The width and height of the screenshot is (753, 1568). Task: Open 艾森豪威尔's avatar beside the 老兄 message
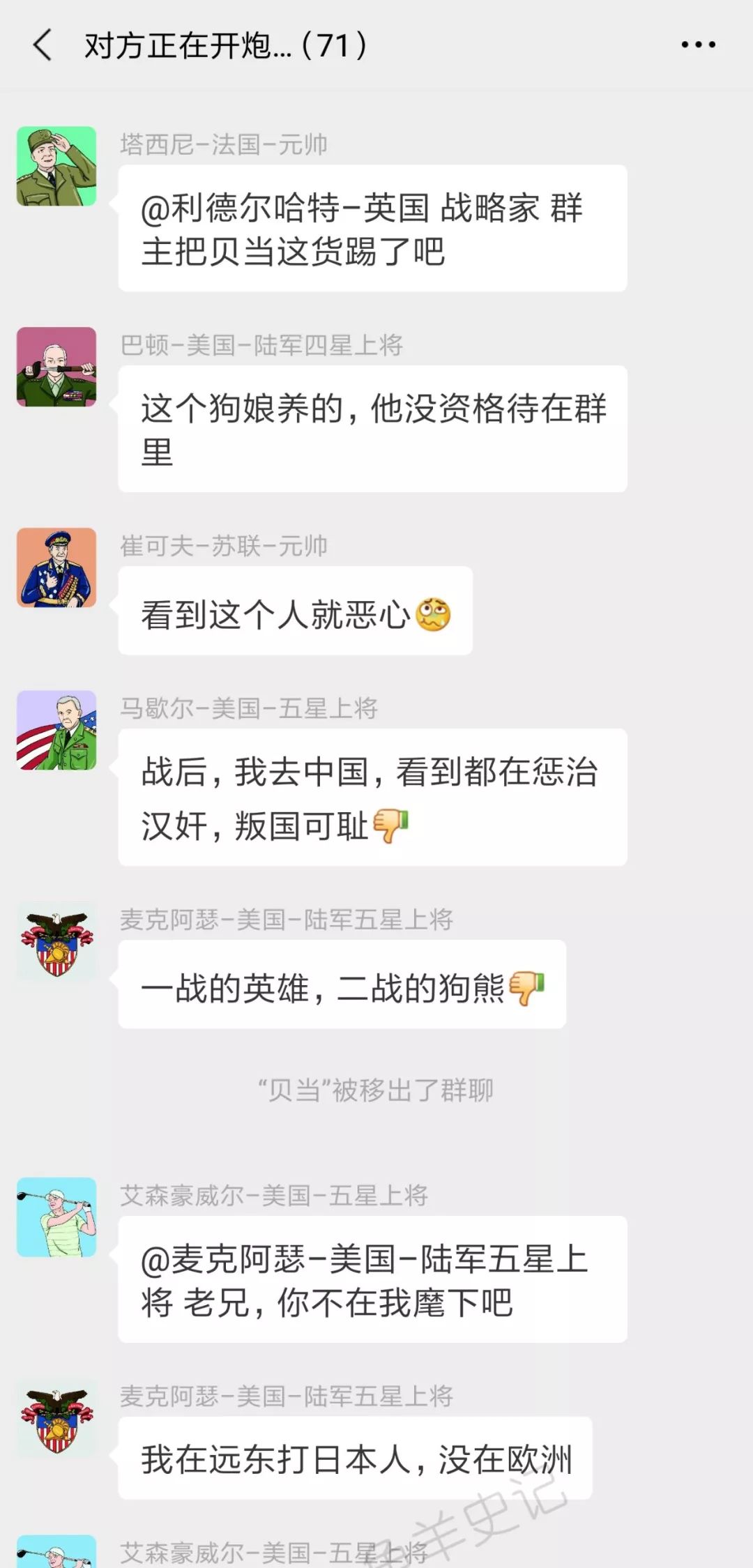pos(56,1217)
